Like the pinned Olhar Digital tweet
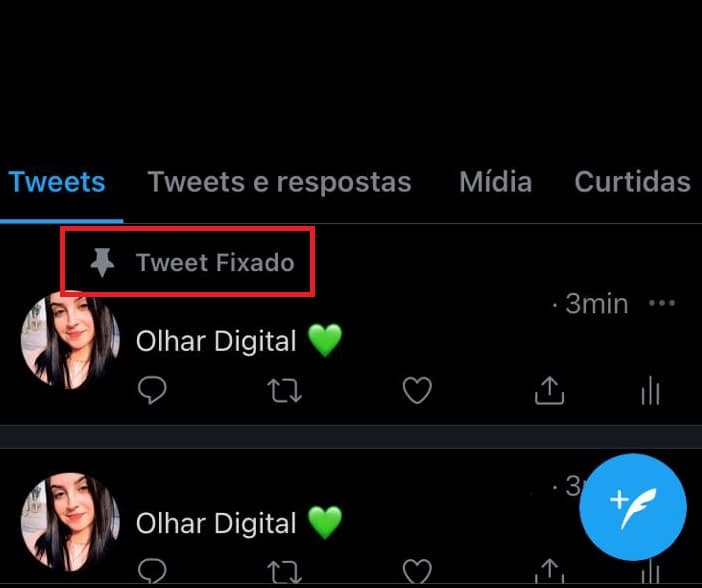This screenshot has height=588, width=702. pyautogui.click(x=417, y=391)
